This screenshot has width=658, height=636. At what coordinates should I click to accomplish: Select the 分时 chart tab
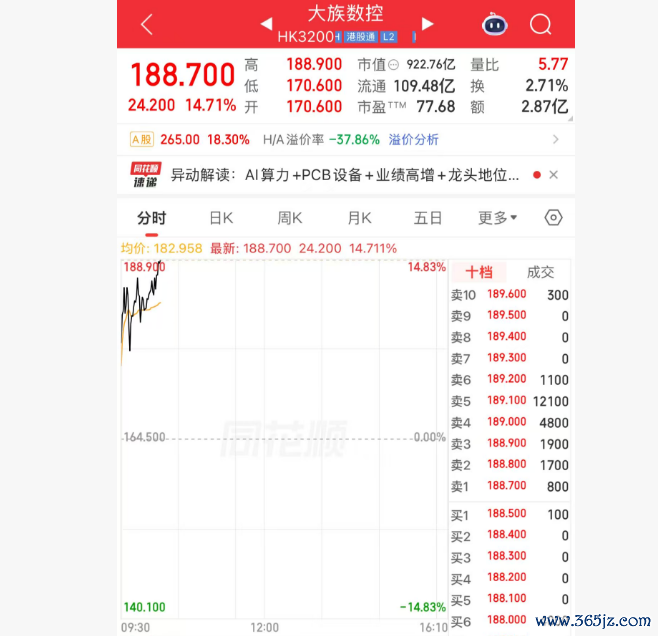coord(151,218)
